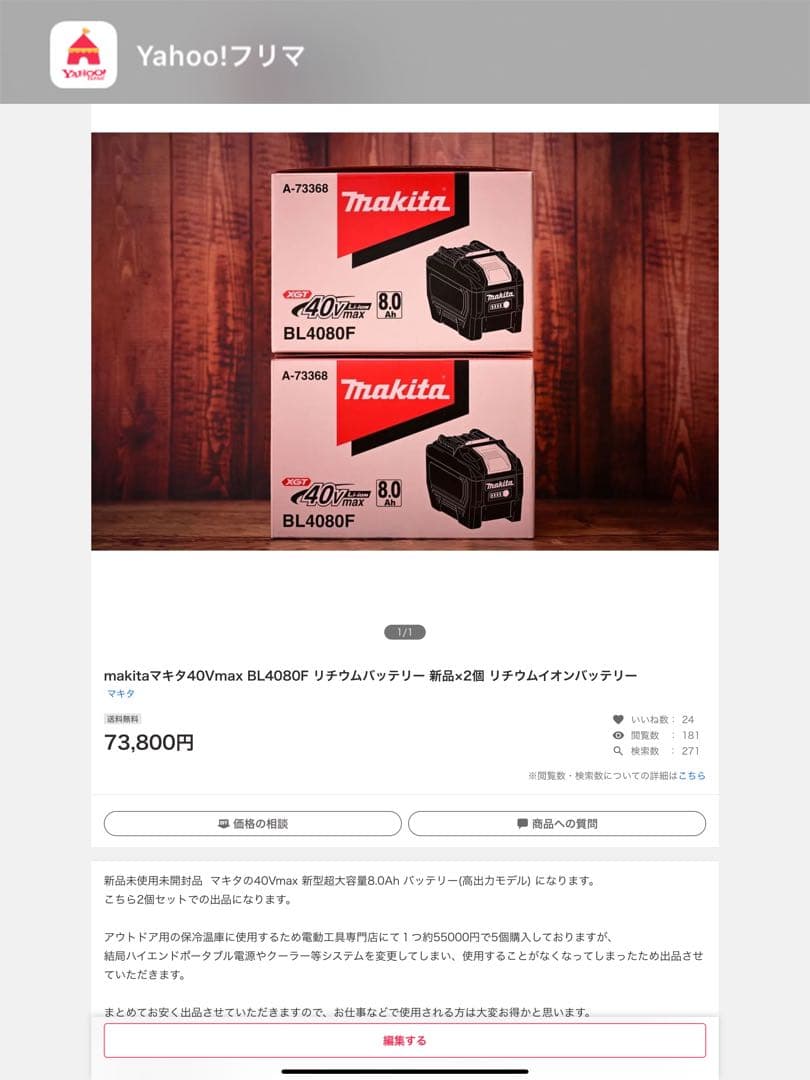810x1080 pixels.
Task: Click the 73,800円 price text
Action: coord(149,741)
